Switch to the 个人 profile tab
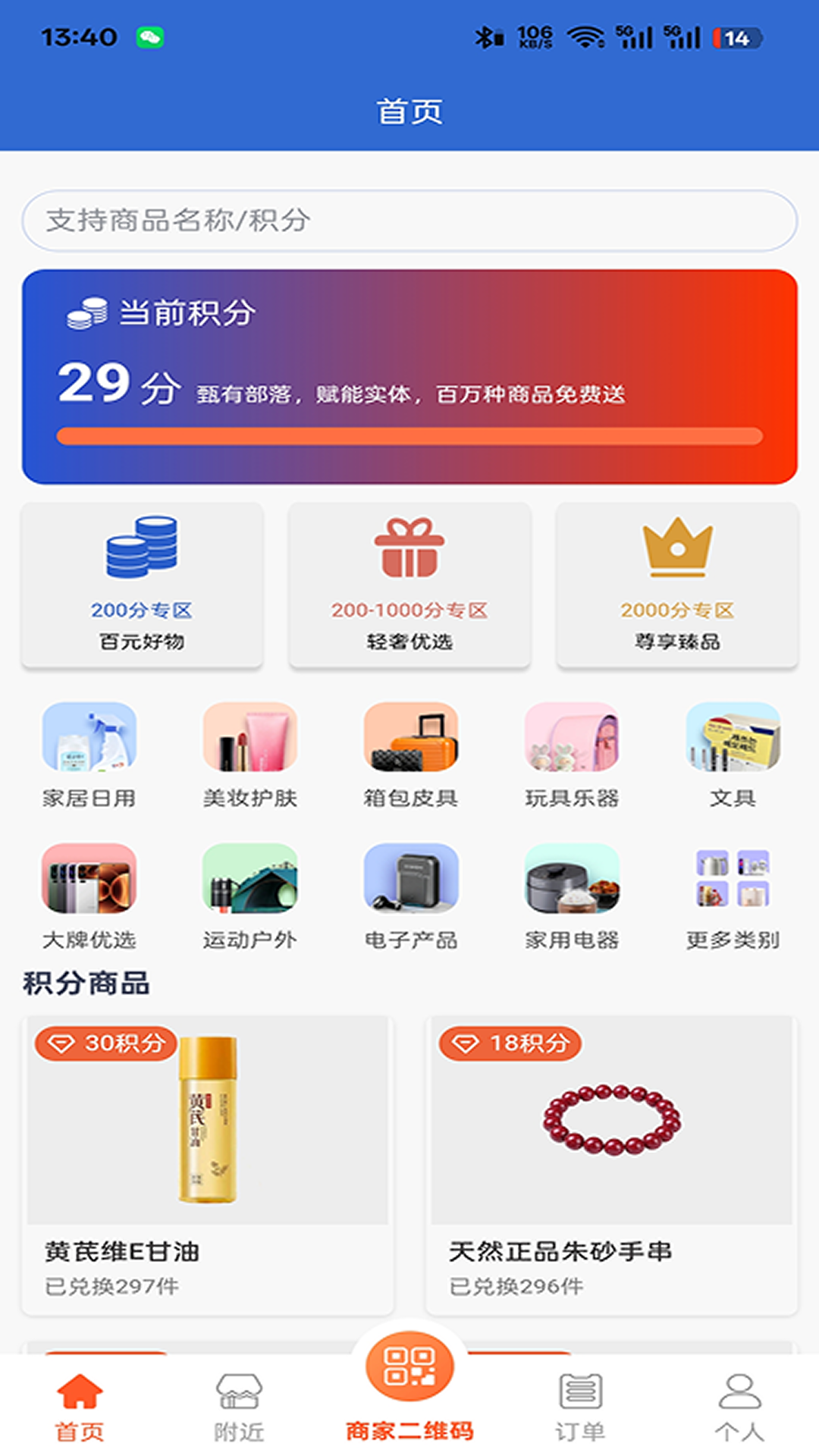The image size is (819, 1456). (x=739, y=1407)
